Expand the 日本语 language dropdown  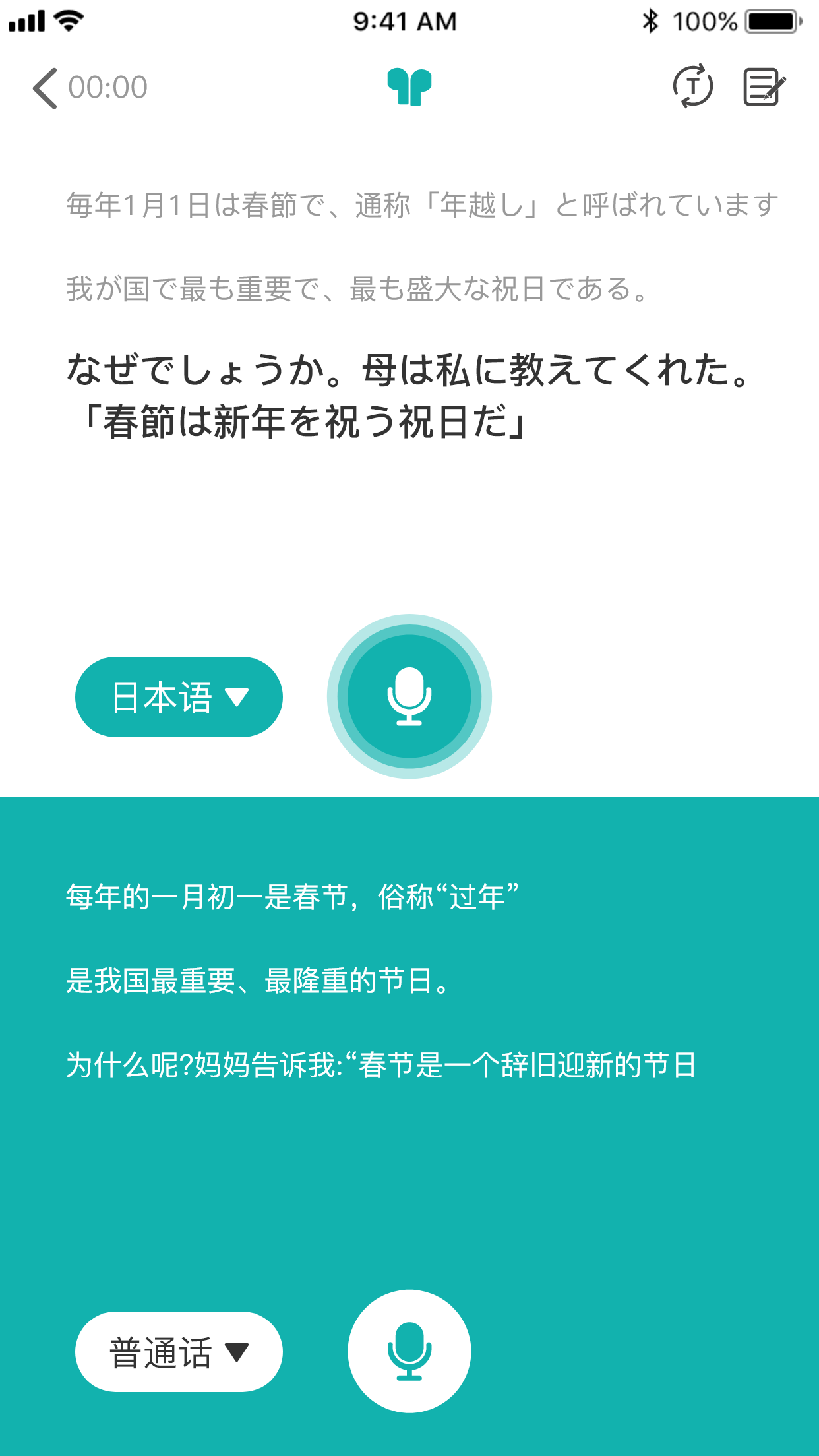tap(179, 697)
